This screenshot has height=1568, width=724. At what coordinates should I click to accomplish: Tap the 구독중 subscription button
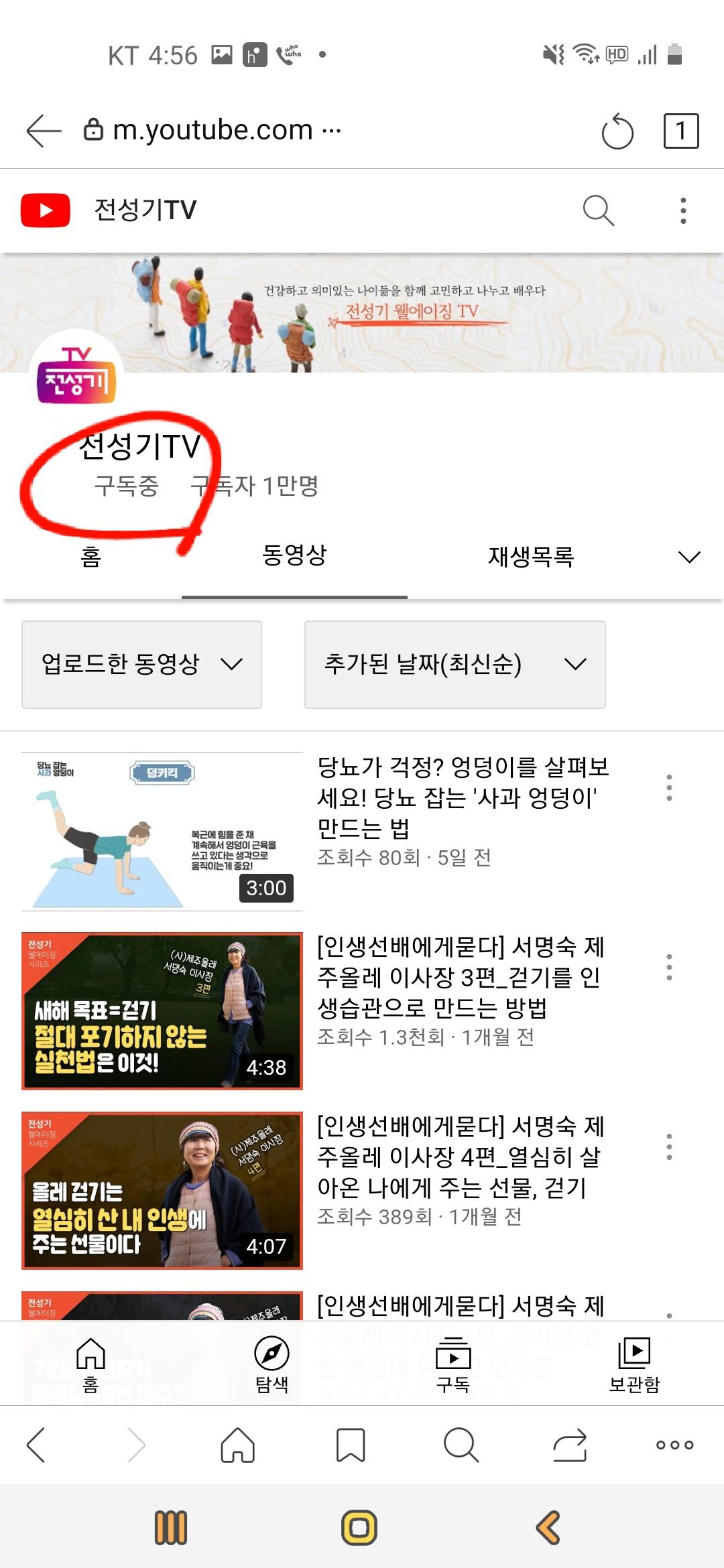(126, 486)
